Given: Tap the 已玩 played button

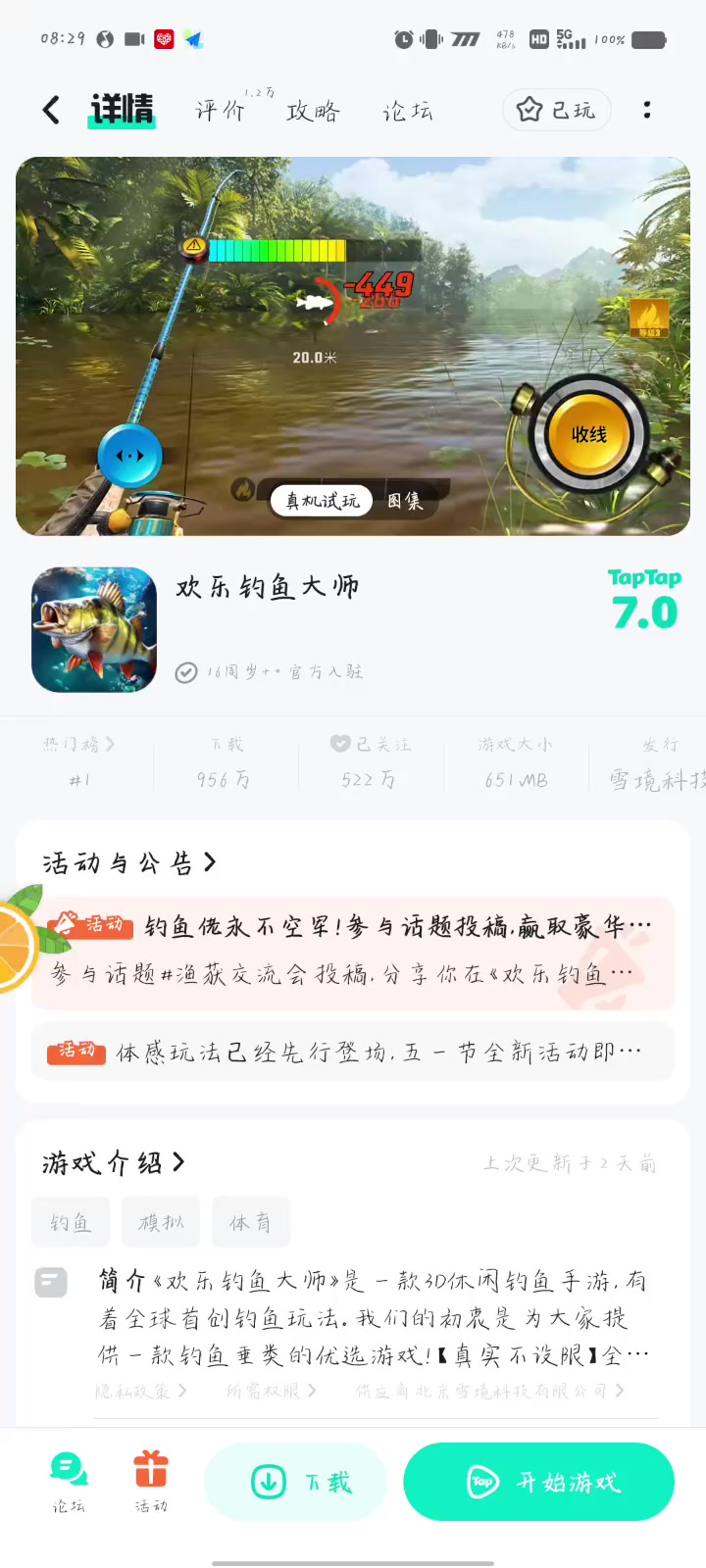Looking at the screenshot, I should 556,110.
